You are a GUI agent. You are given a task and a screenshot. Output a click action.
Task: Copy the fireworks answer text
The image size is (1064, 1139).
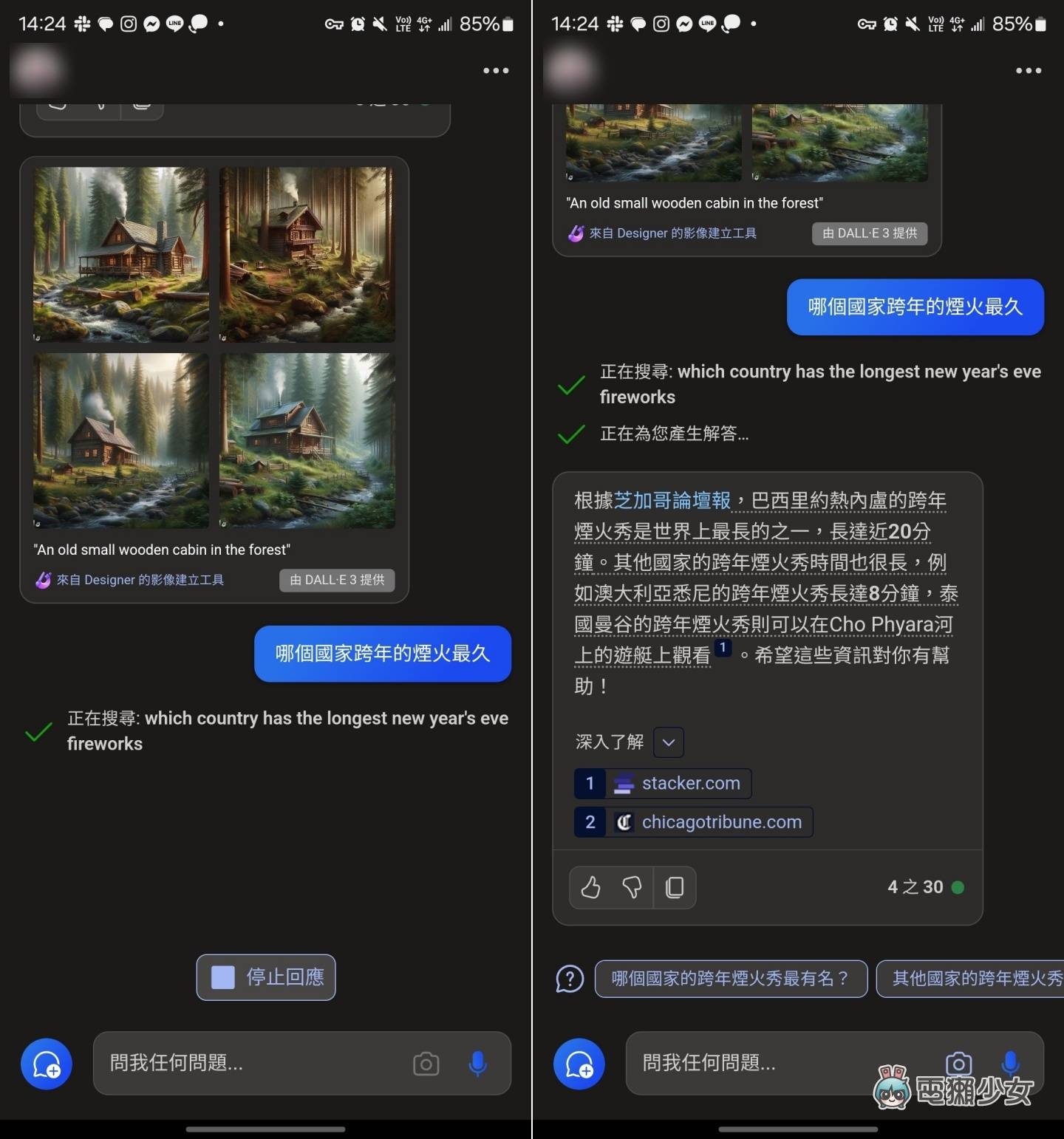pyautogui.click(x=675, y=887)
